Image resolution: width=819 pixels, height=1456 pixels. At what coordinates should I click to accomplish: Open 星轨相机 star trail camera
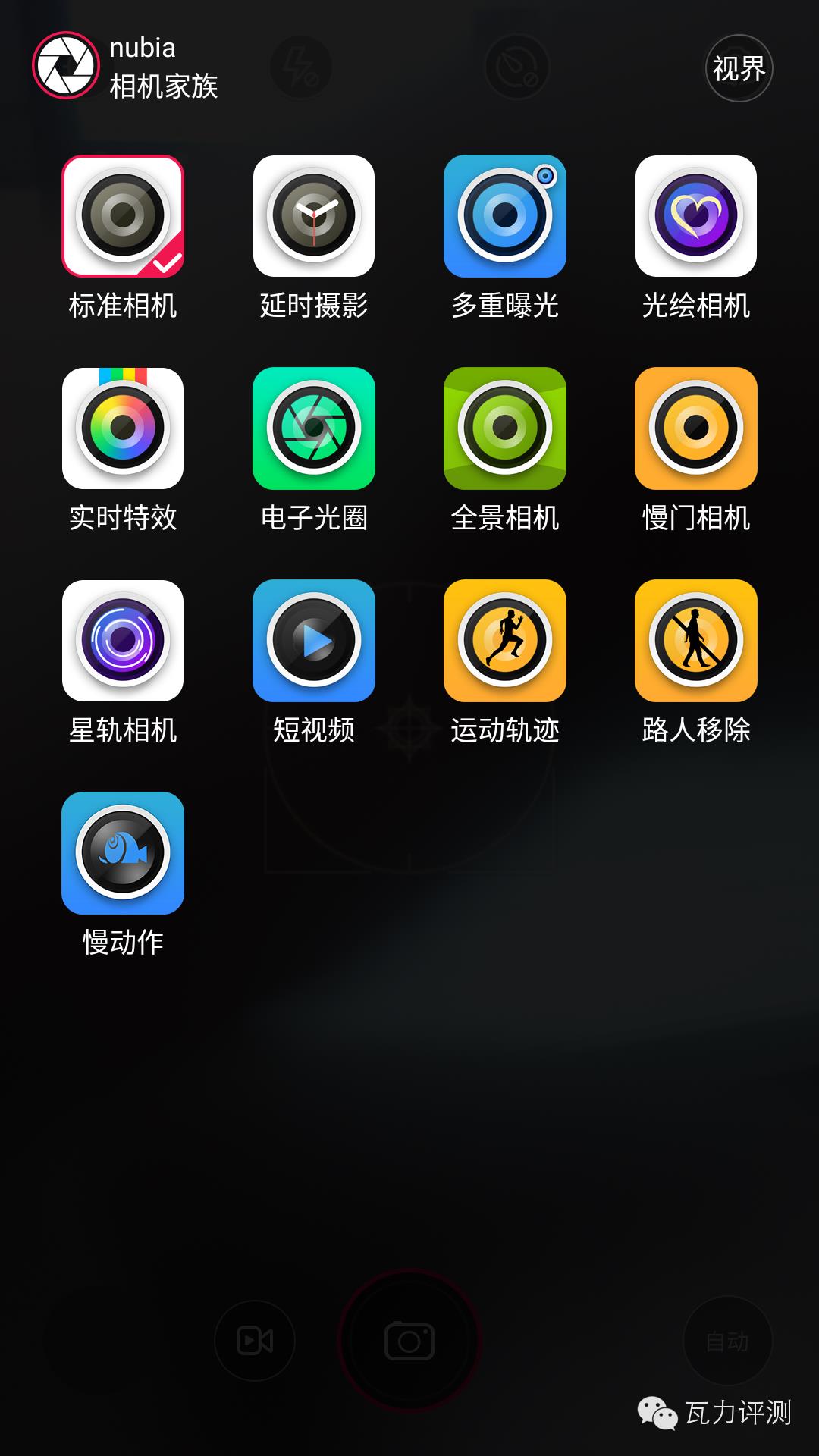[123, 641]
